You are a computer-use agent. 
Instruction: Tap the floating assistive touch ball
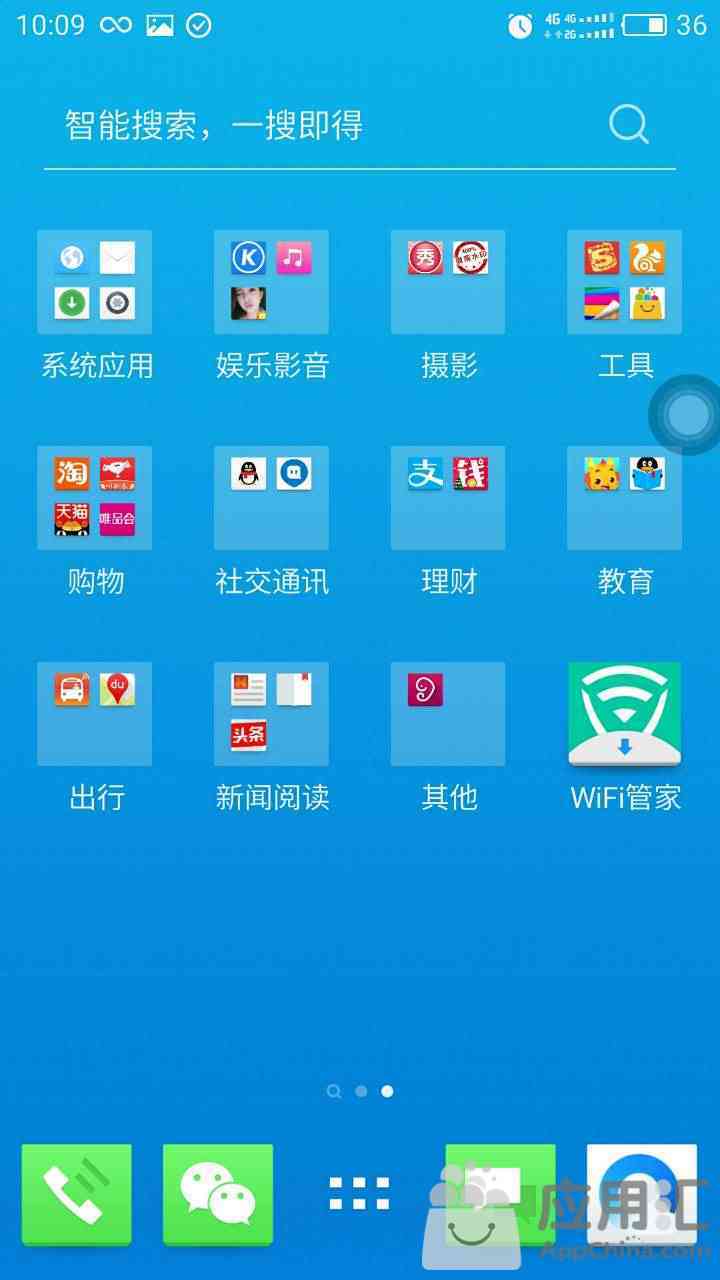[x=686, y=414]
